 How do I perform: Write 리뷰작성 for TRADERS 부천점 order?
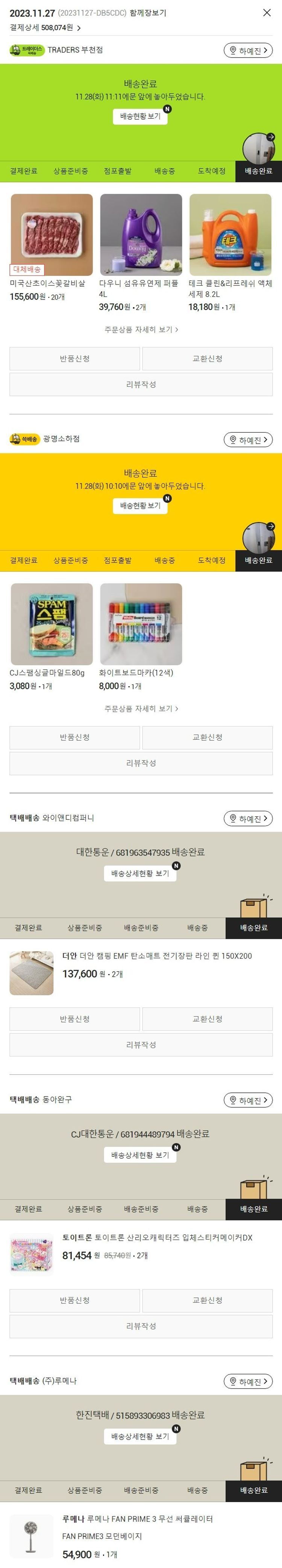[x=141, y=385]
